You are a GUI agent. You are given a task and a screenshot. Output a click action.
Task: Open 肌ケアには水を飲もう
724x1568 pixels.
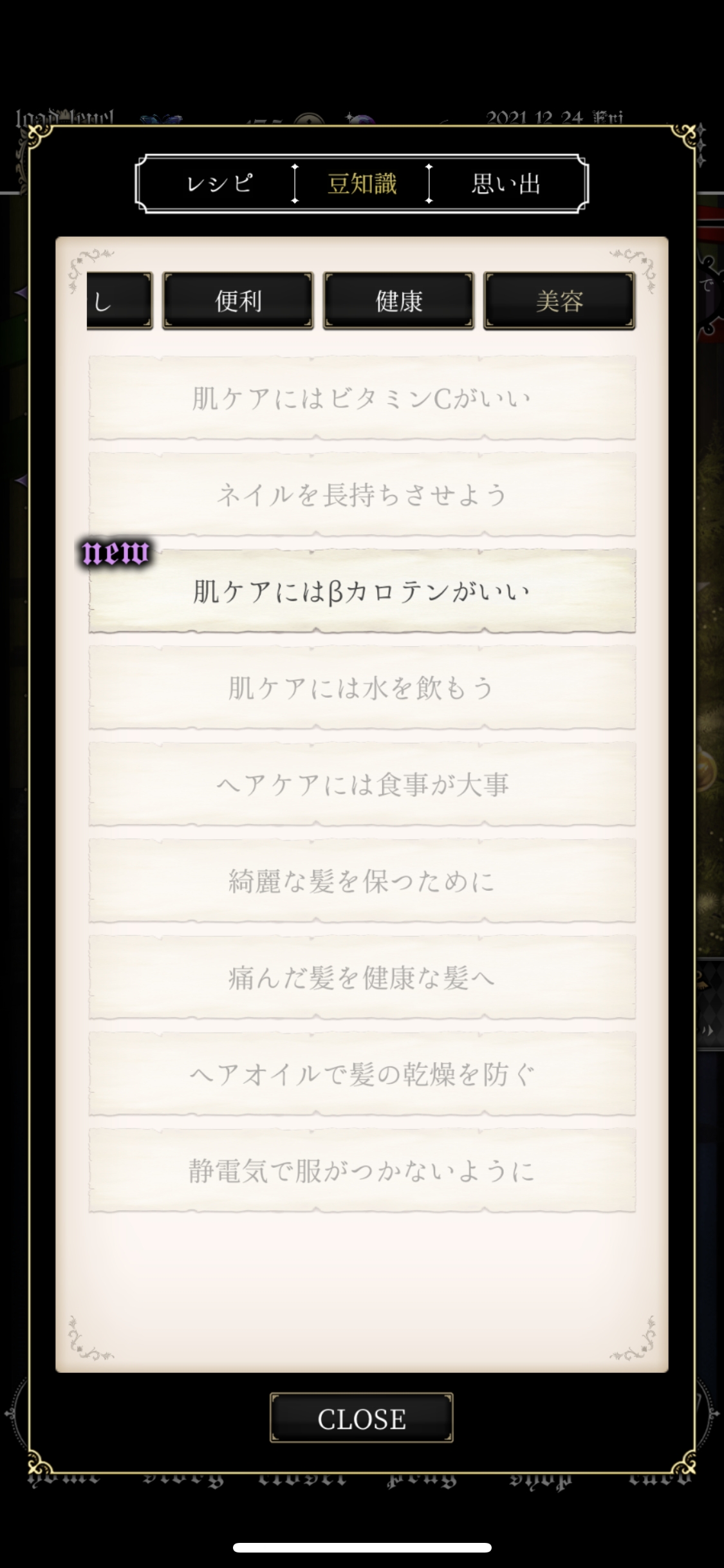pyautogui.click(x=362, y=687)
